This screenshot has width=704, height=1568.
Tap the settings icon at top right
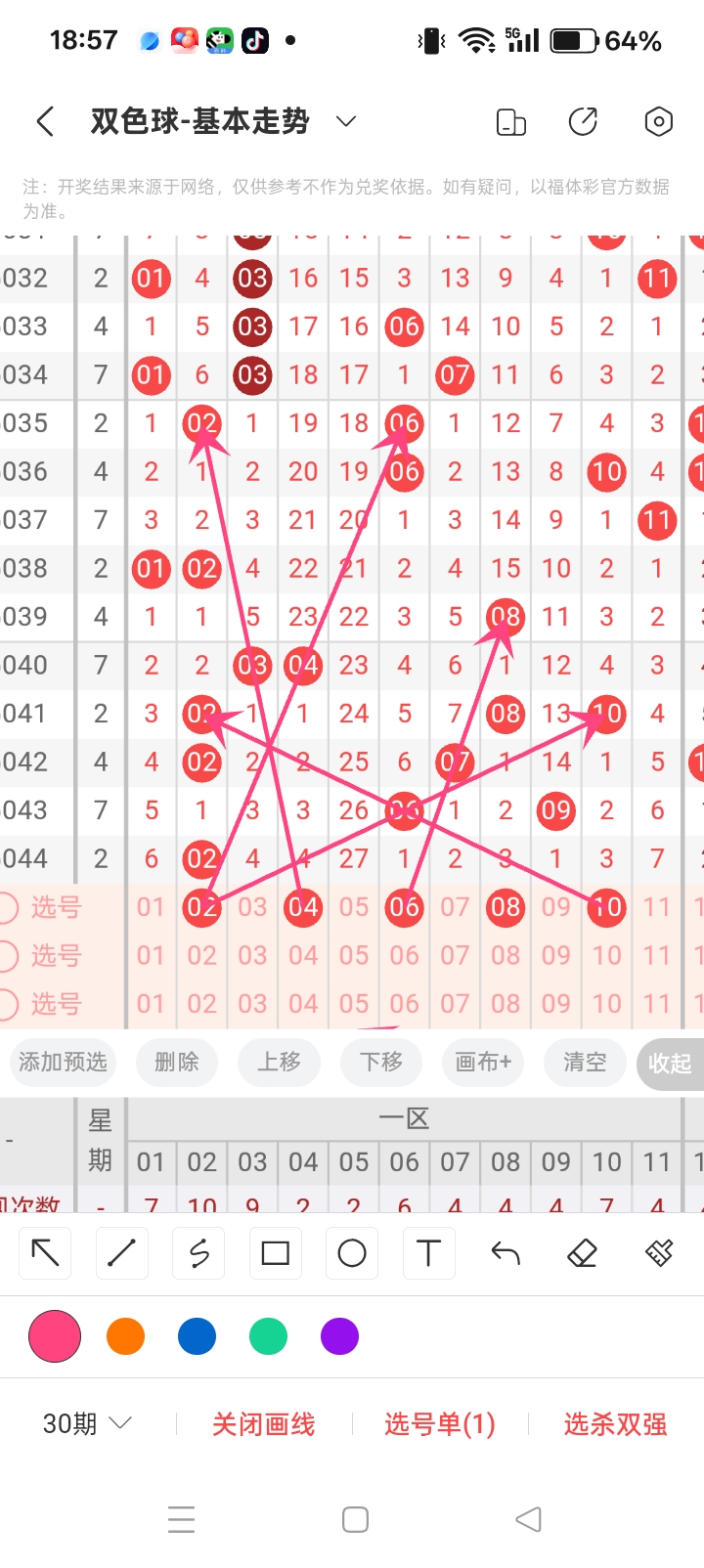tap(658, 121)
